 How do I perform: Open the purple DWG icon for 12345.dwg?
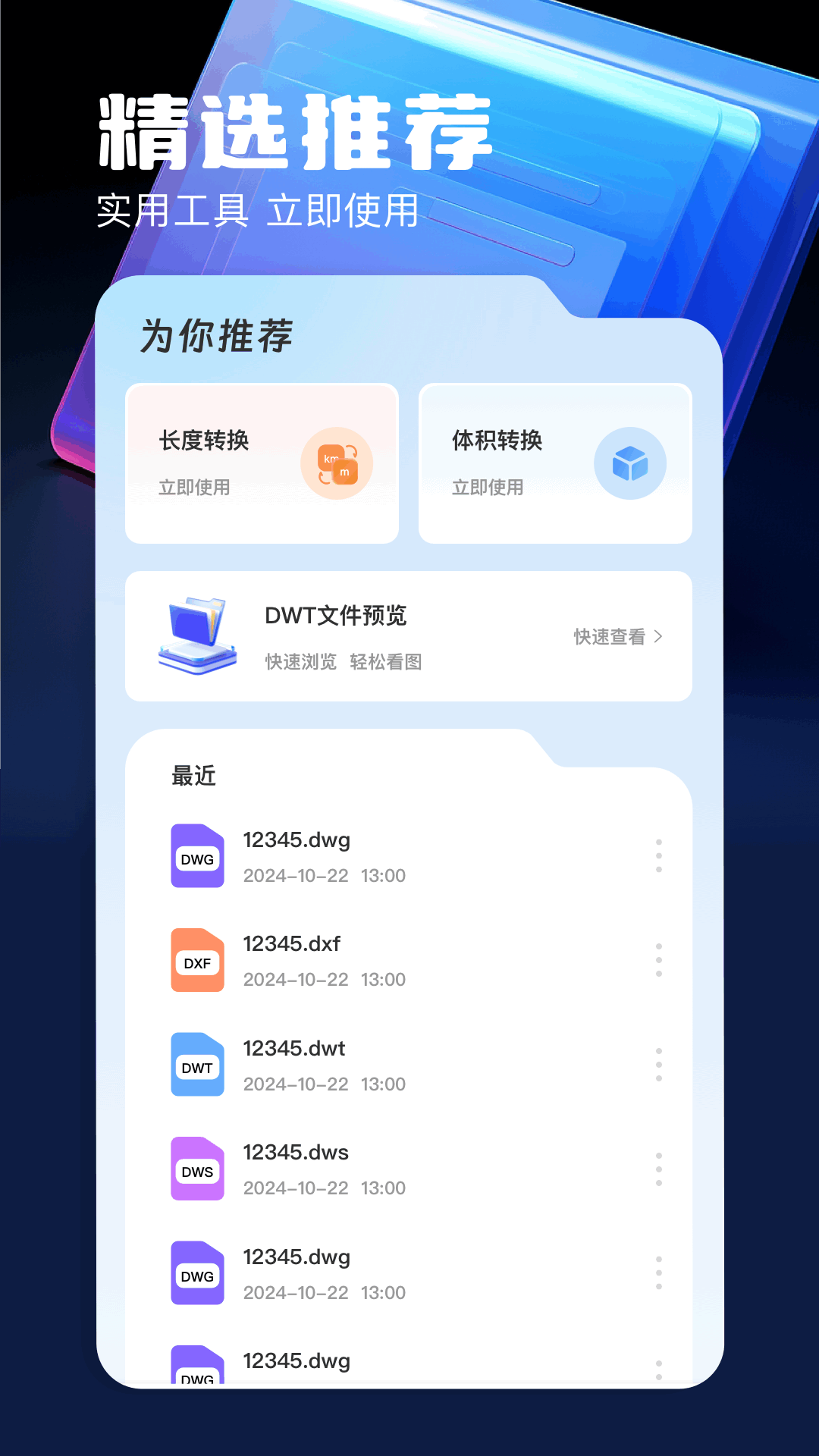[x=197, y=856]
